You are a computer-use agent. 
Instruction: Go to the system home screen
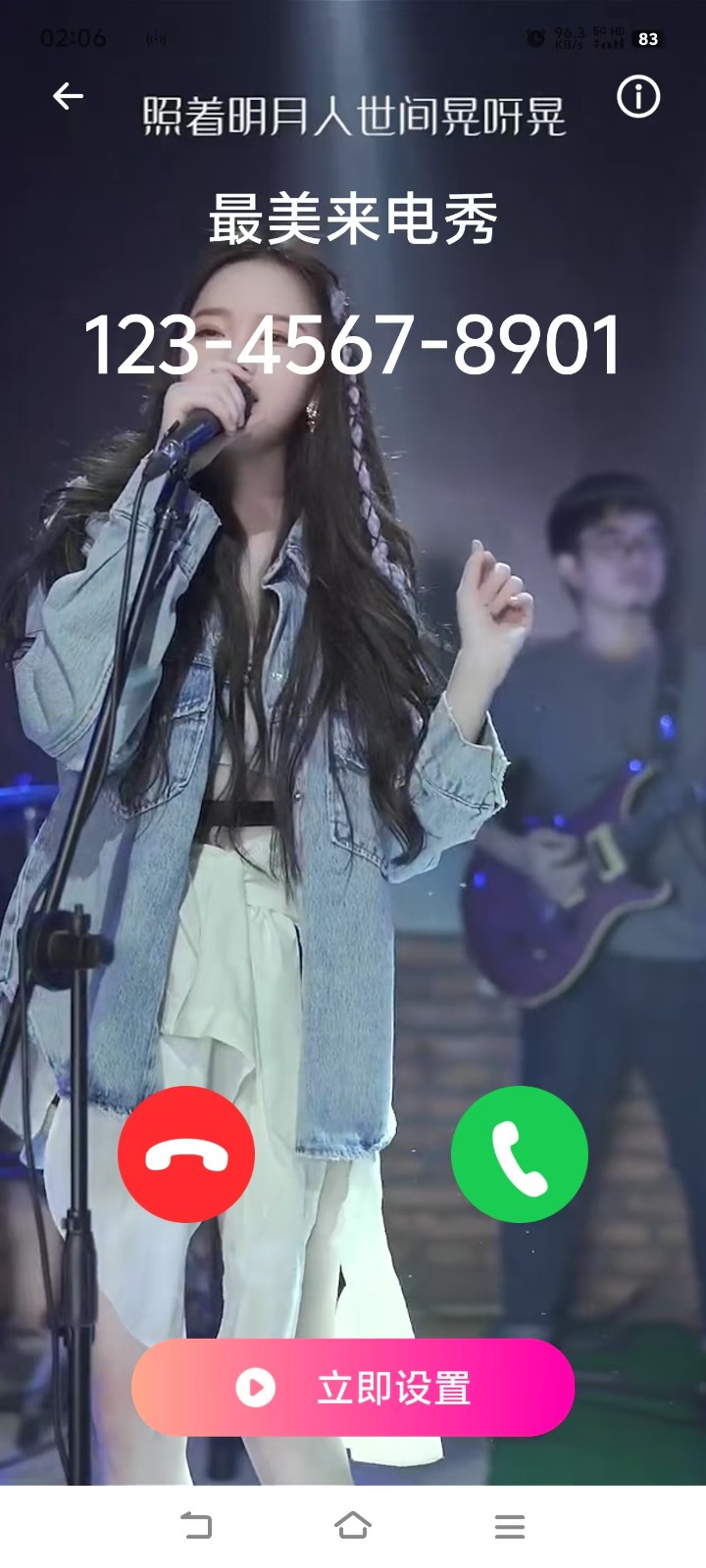[x=353, y=1525]
